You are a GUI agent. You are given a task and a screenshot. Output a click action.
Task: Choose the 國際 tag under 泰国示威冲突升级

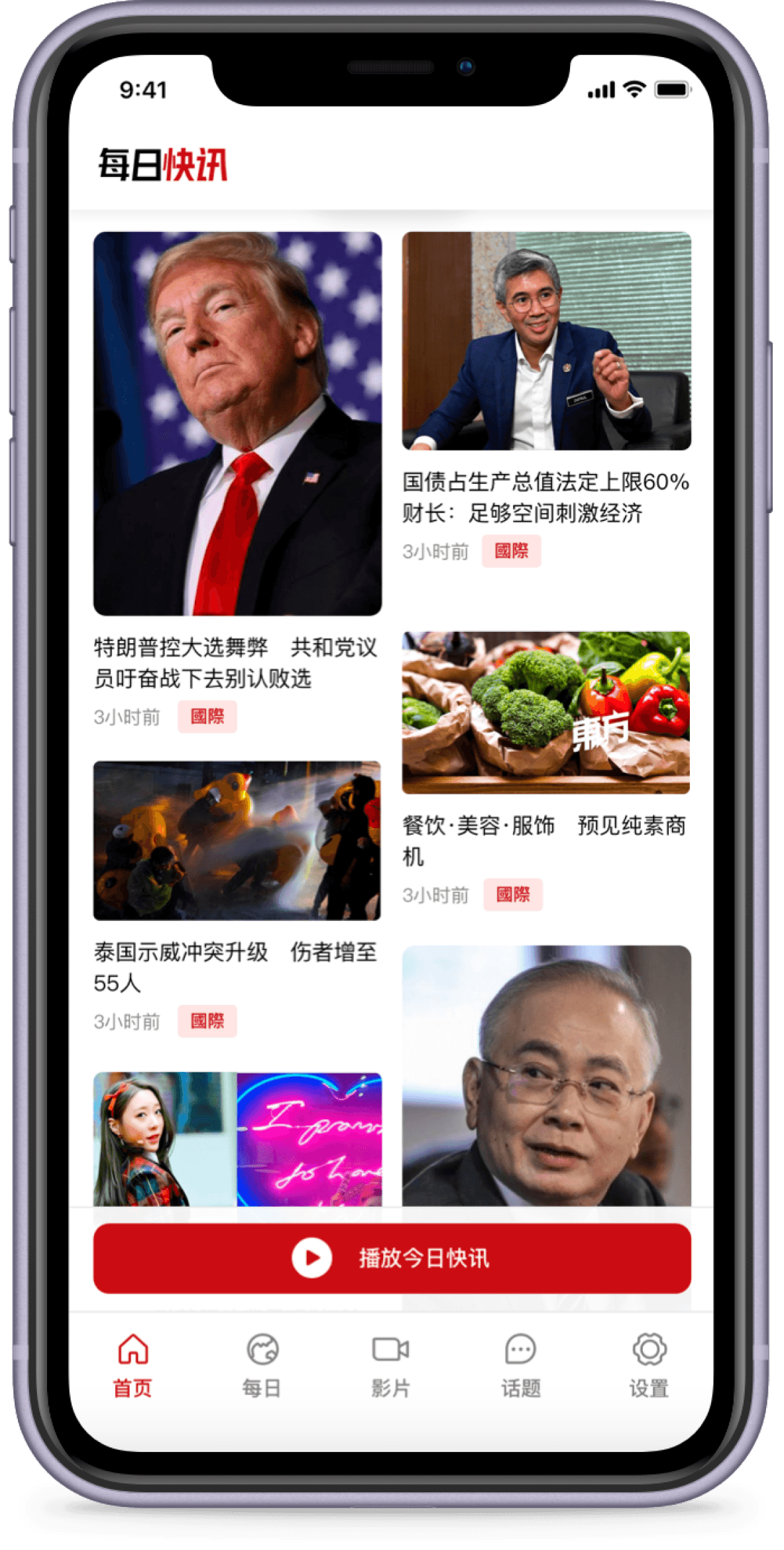(207, 1021)
